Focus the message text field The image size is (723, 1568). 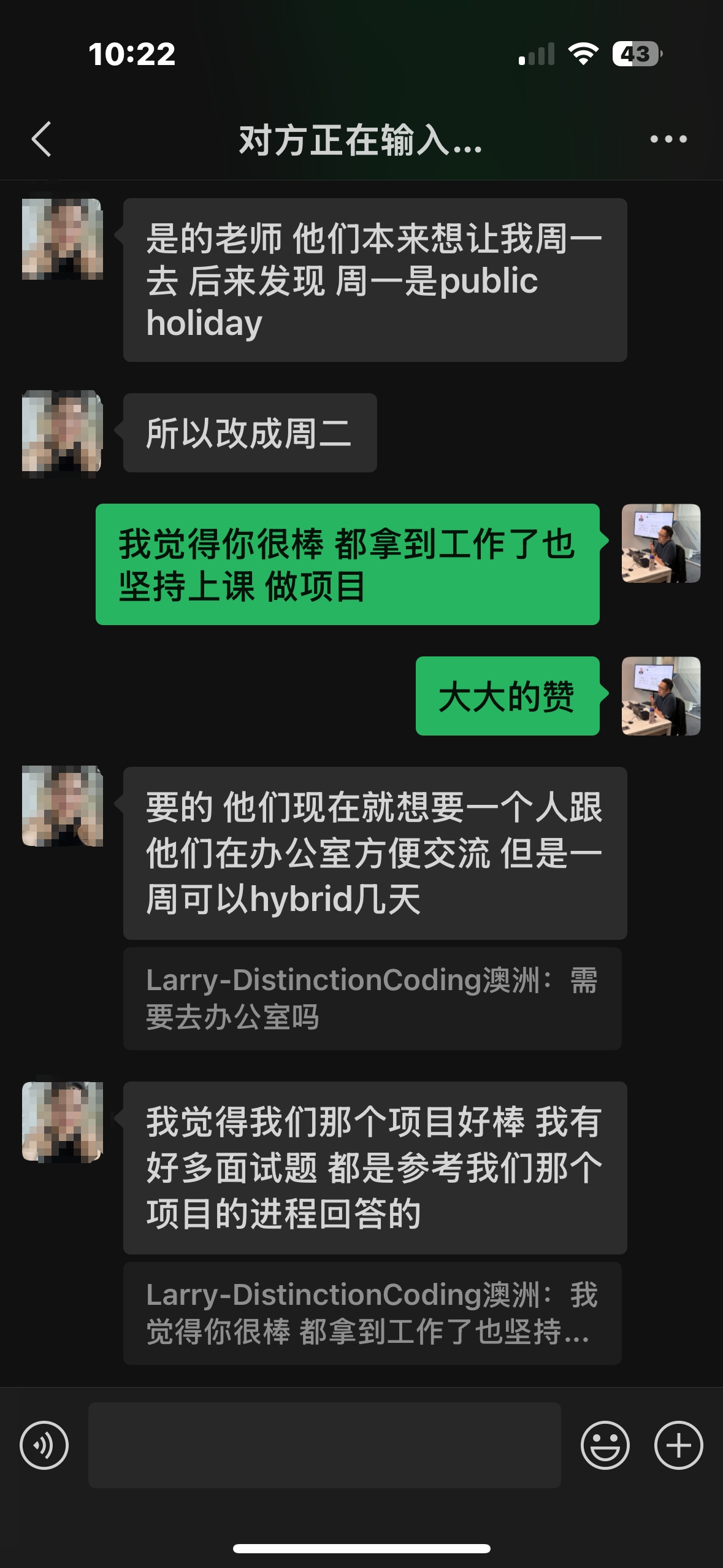click(x=324, y=1445)
